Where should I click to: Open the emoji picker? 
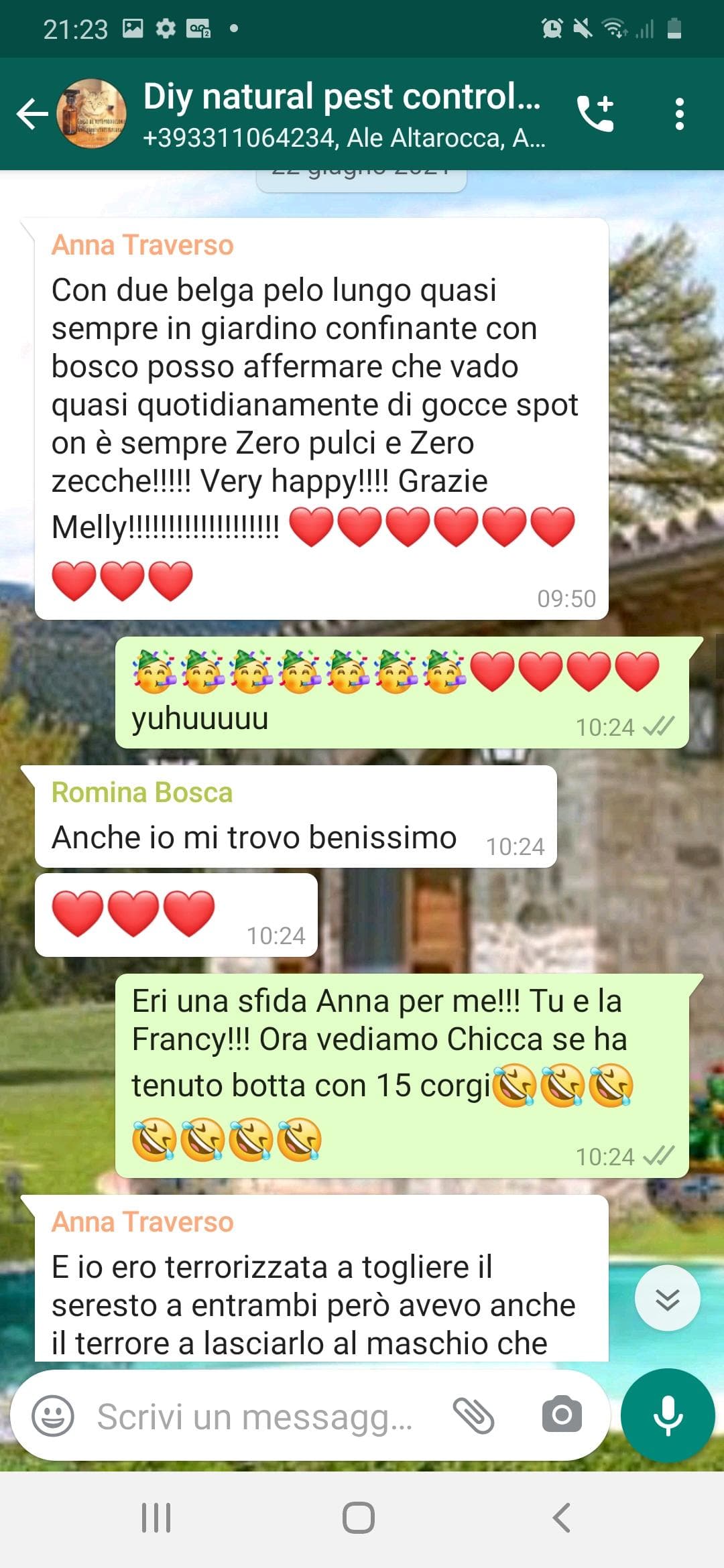[53, 1416]
